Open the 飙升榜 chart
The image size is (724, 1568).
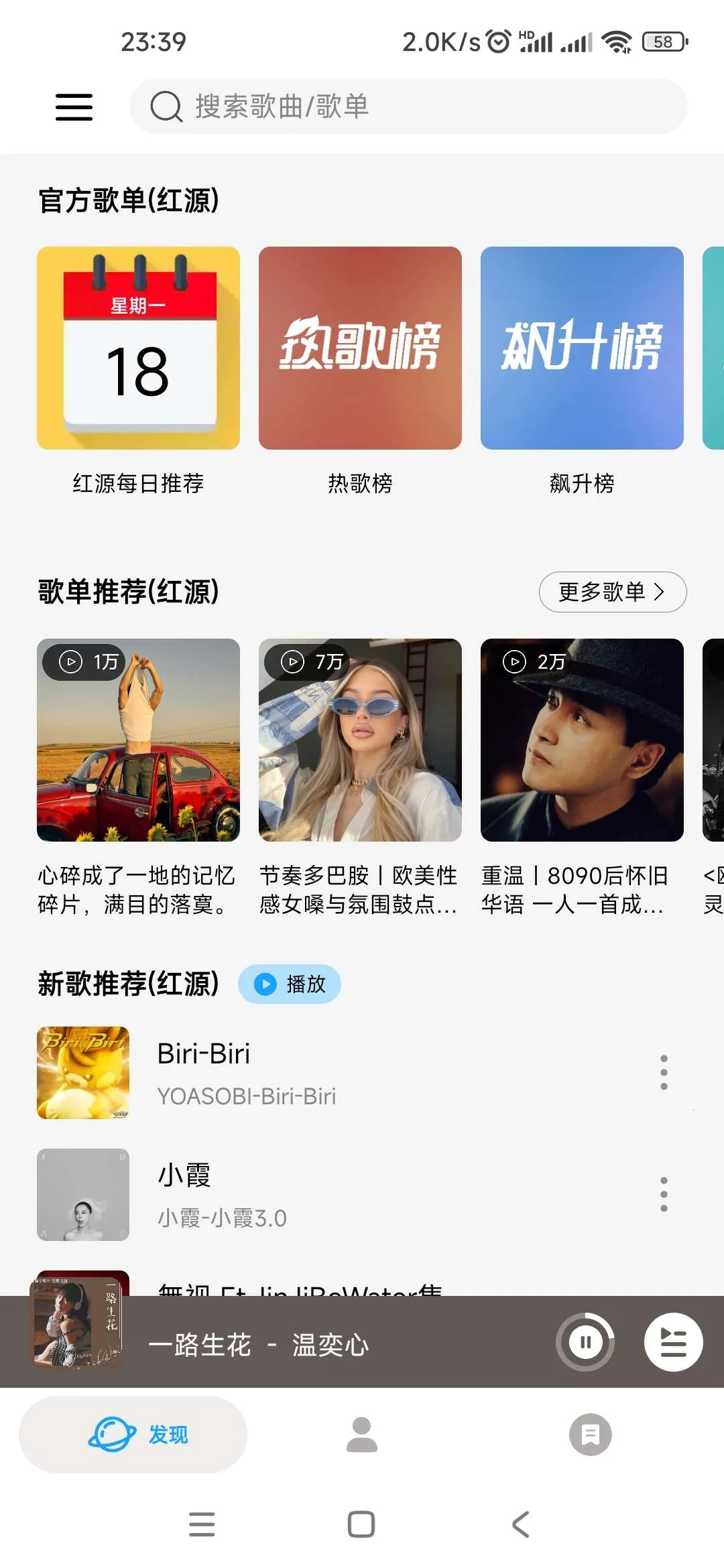(x=582, y=348)
